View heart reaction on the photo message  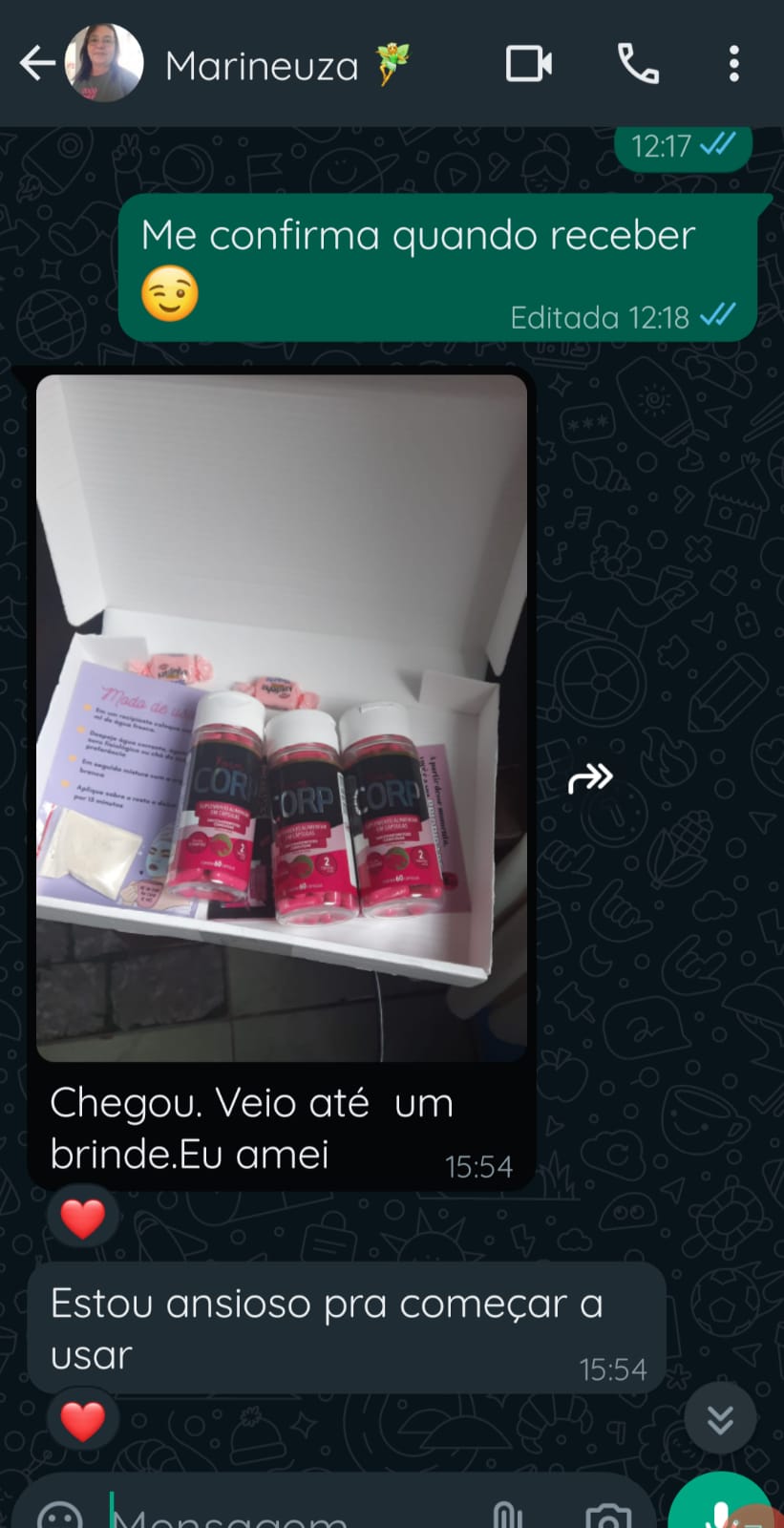coord(83,1218)
